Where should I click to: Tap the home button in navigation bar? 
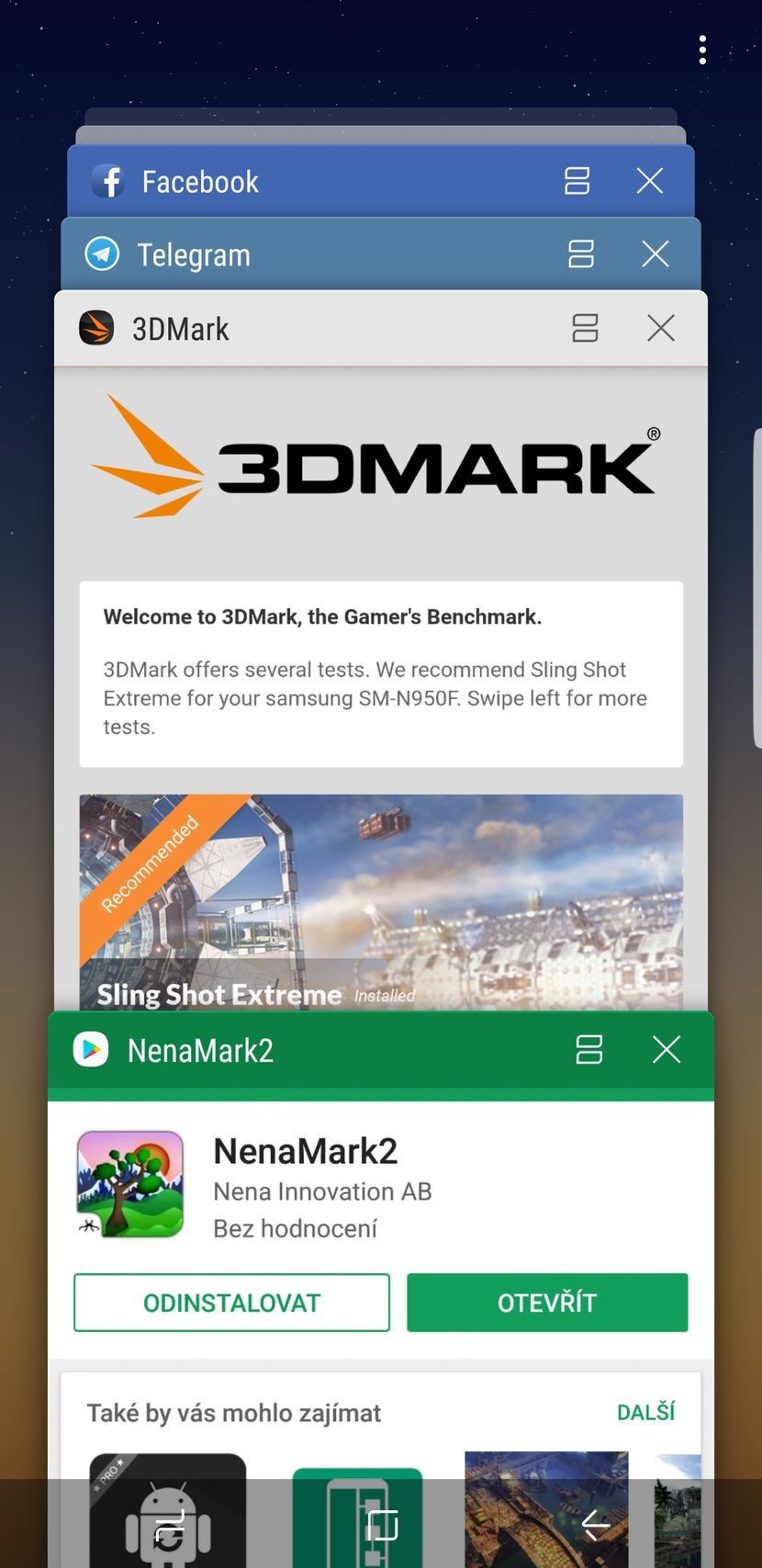pyautogui.click(x=382, y=1525)
